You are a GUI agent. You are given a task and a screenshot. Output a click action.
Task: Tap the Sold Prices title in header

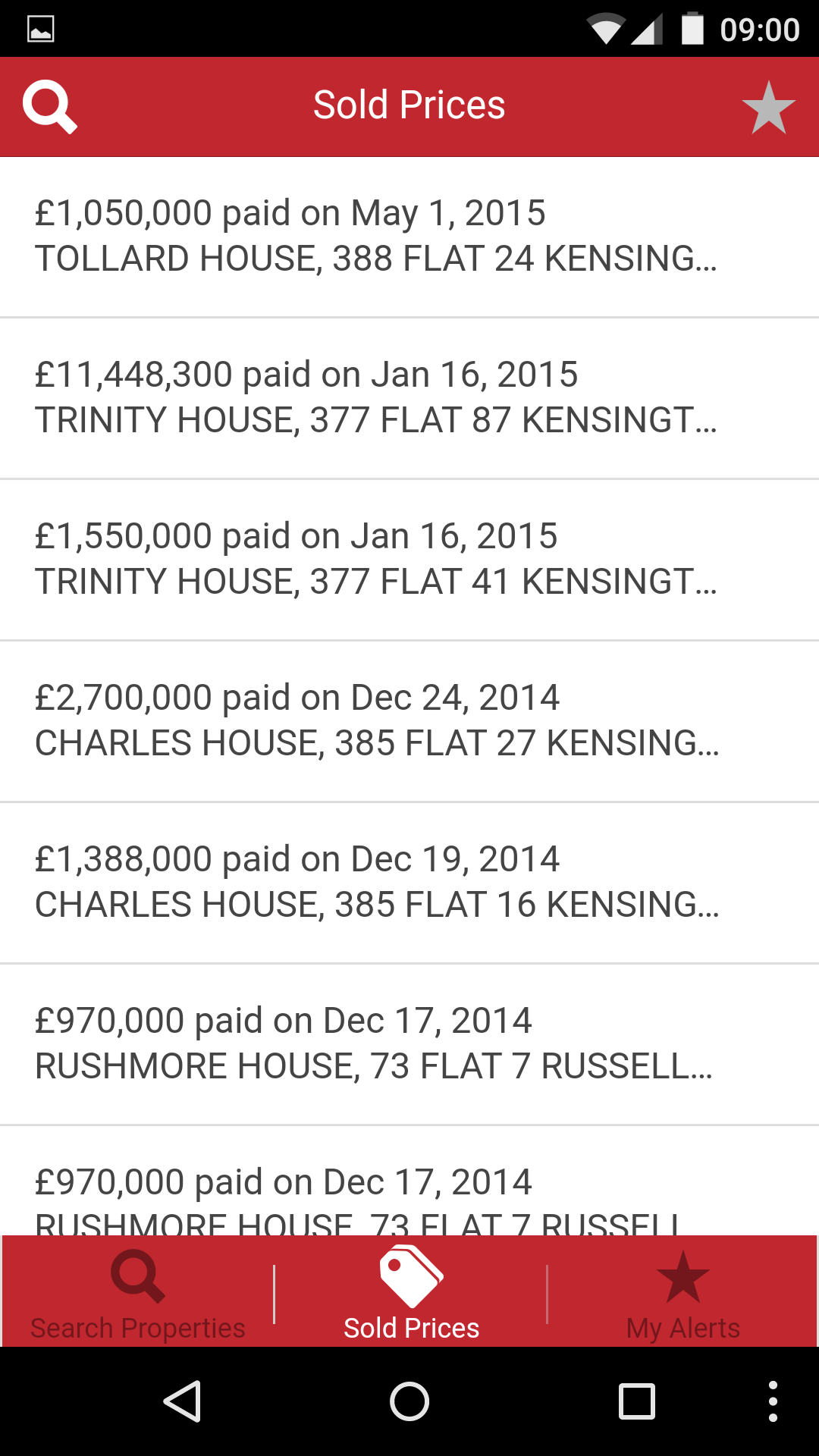[409, 106]
